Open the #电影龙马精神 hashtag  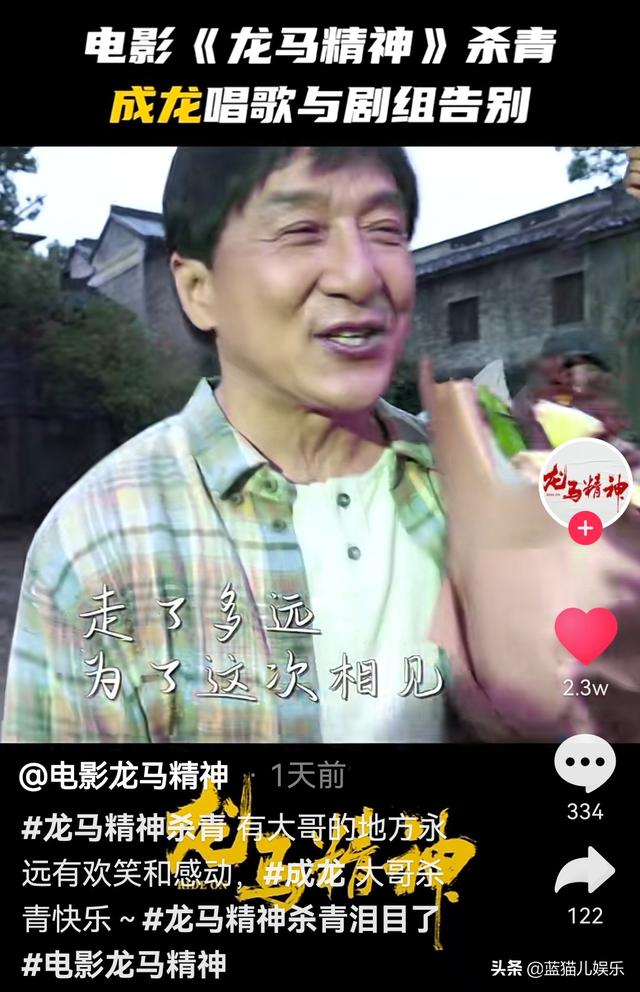[x=124, y=964]
